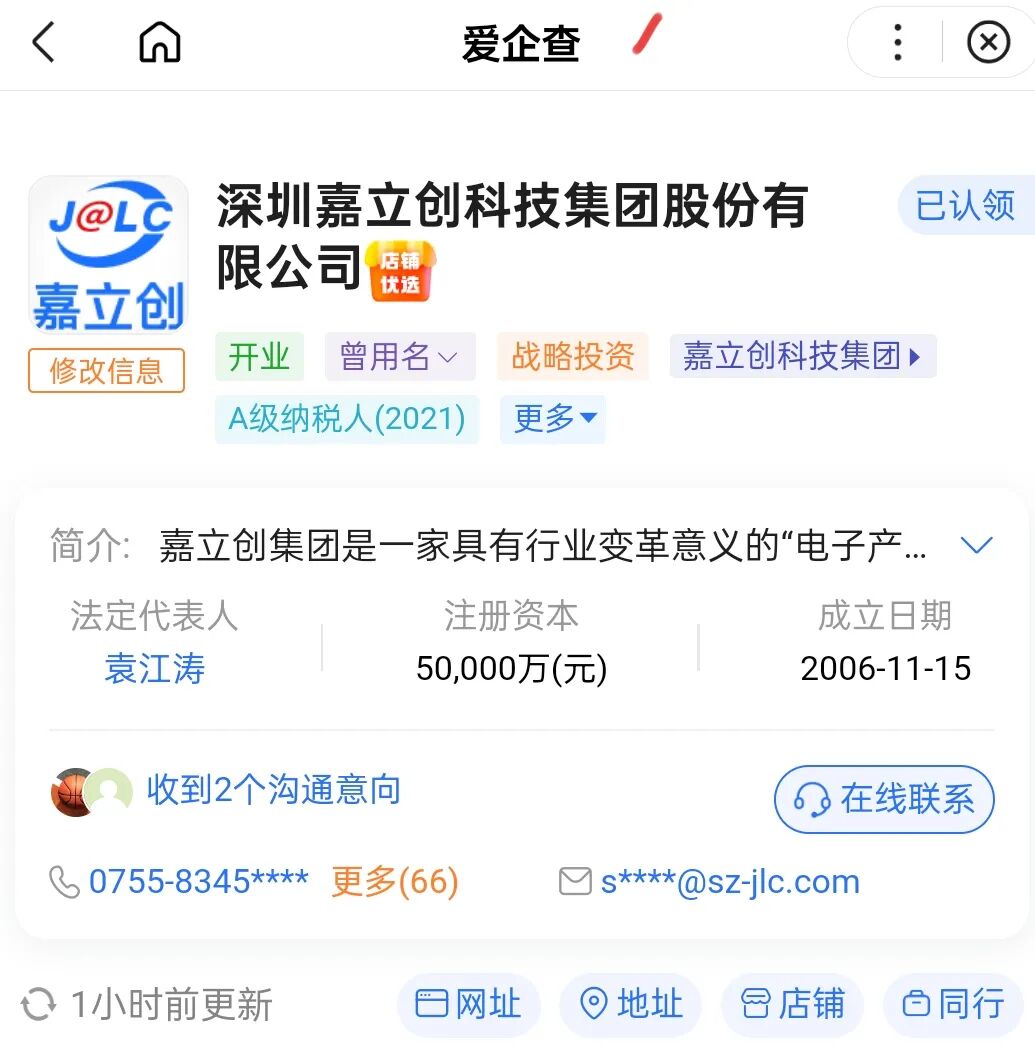Show 更多(66) phone numbers
The width and height of the screenshot is (1035, 1058).
click(x=395, y=882)
